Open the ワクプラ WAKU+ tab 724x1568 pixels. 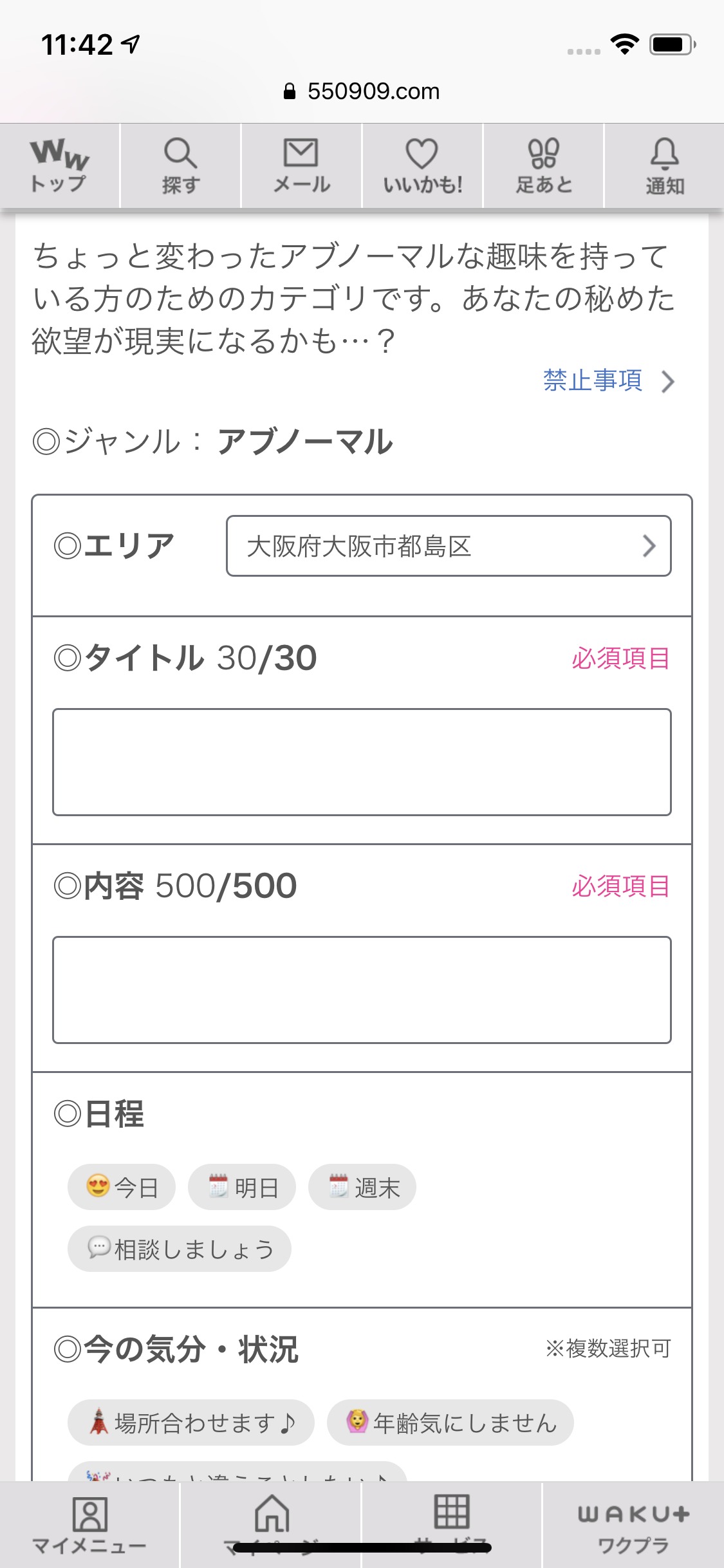(633, 1525)
